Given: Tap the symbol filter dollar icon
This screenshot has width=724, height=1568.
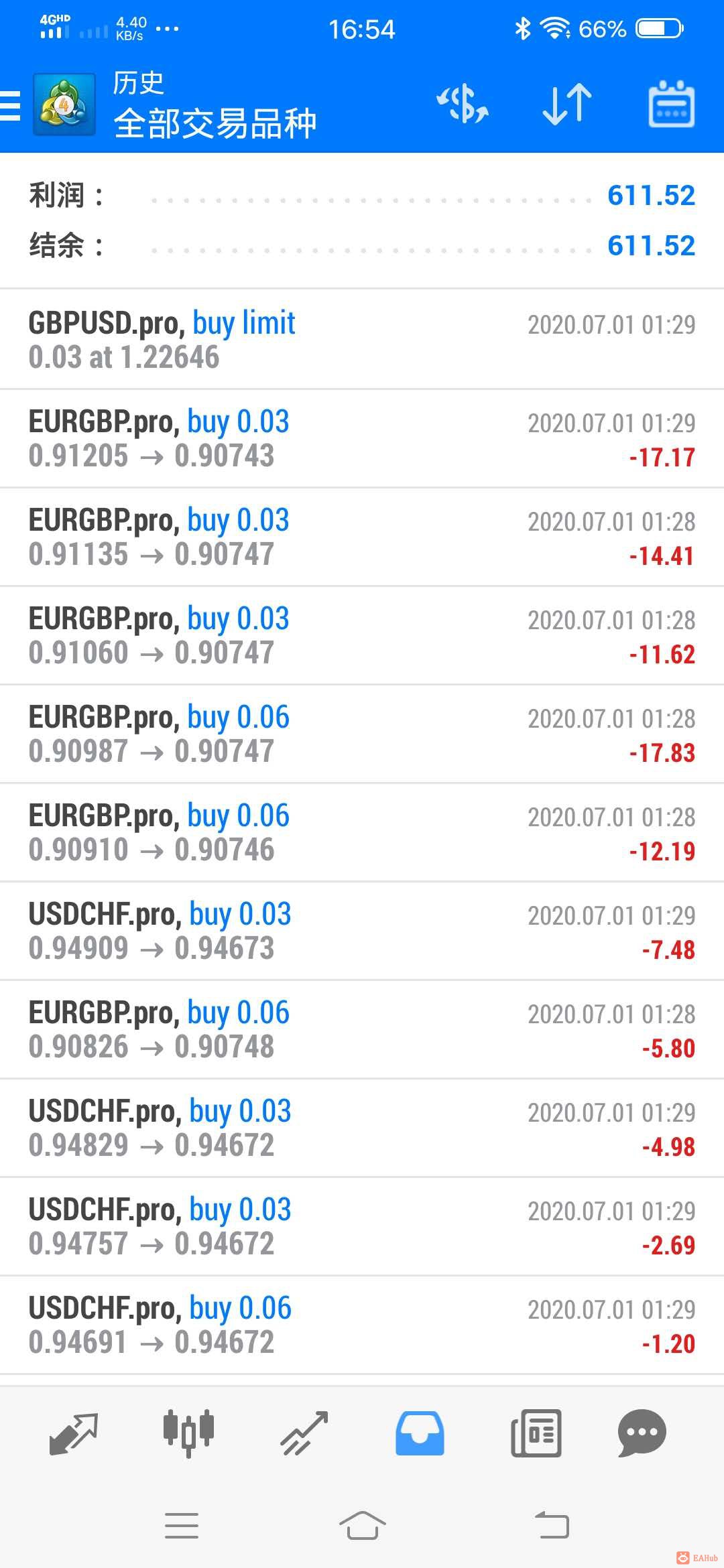Looking at the screenshot, I should click(x=463, y=105).
